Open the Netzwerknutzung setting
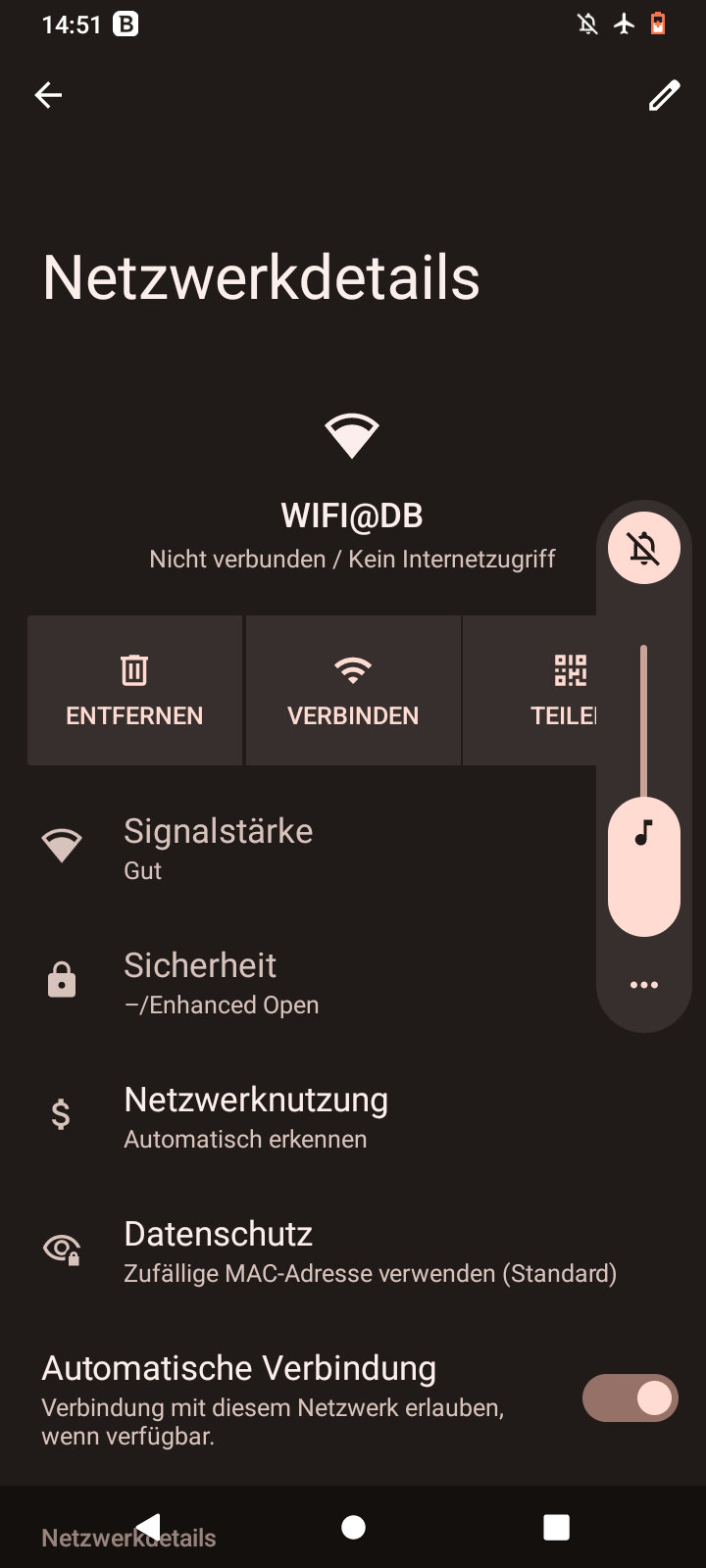The image size is (706, 1568). [x=255, y=1116]
